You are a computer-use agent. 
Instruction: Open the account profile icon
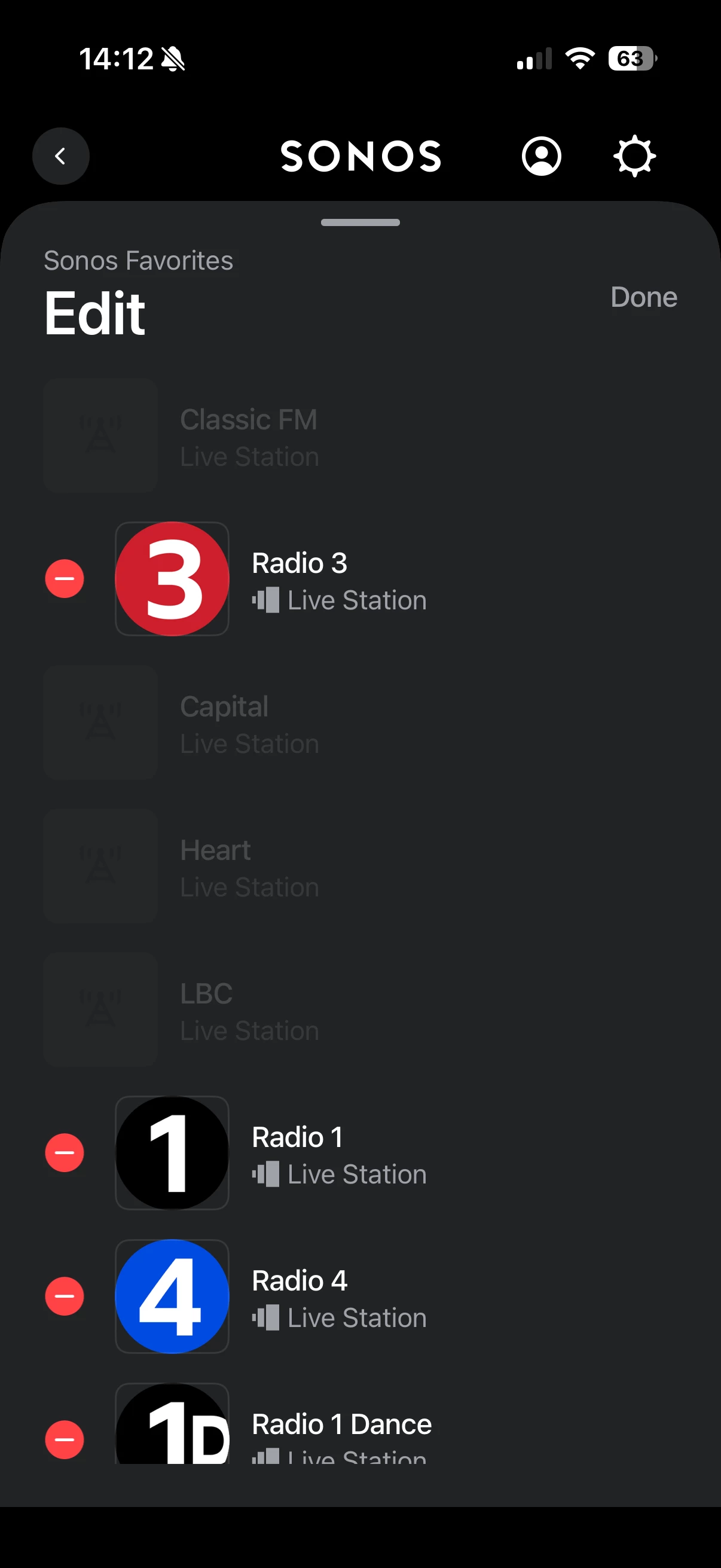pos(541,157)
